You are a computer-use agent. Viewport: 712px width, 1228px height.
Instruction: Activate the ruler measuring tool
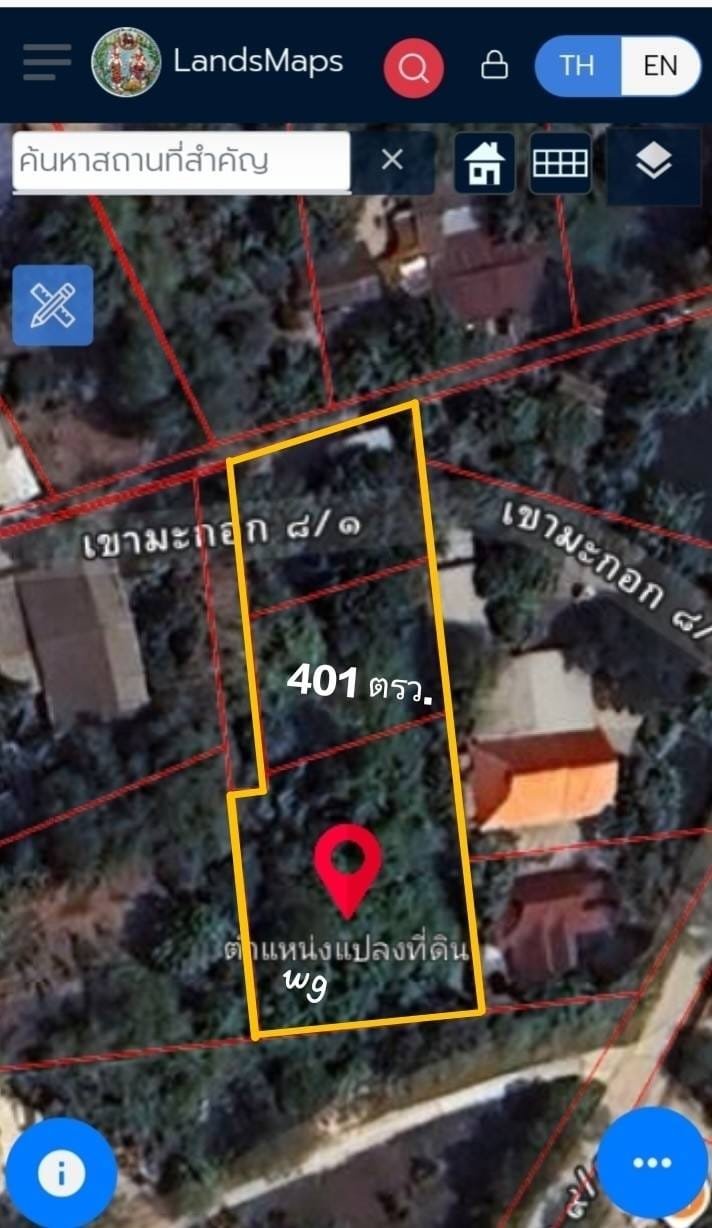(x=53, y=305)
